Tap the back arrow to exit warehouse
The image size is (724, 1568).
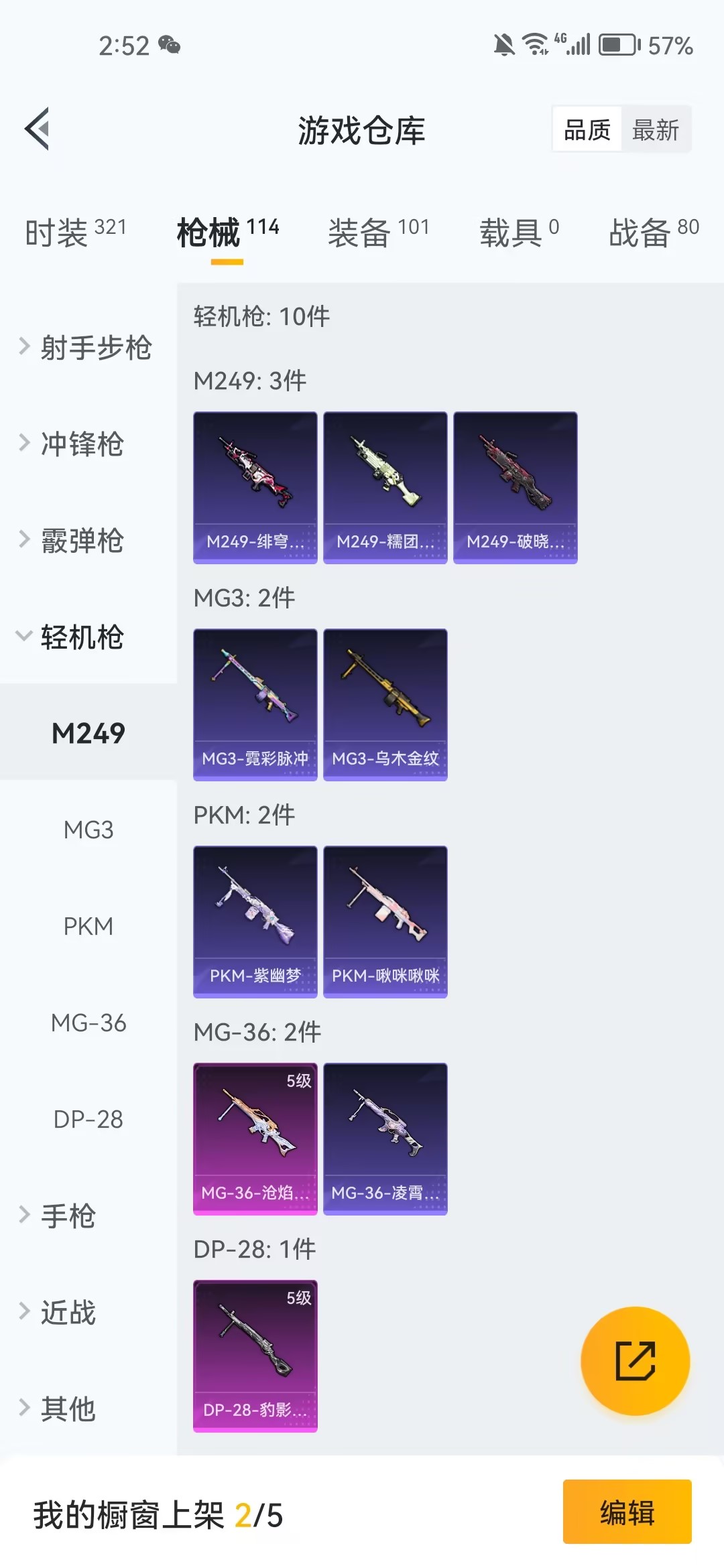point(38,129)
